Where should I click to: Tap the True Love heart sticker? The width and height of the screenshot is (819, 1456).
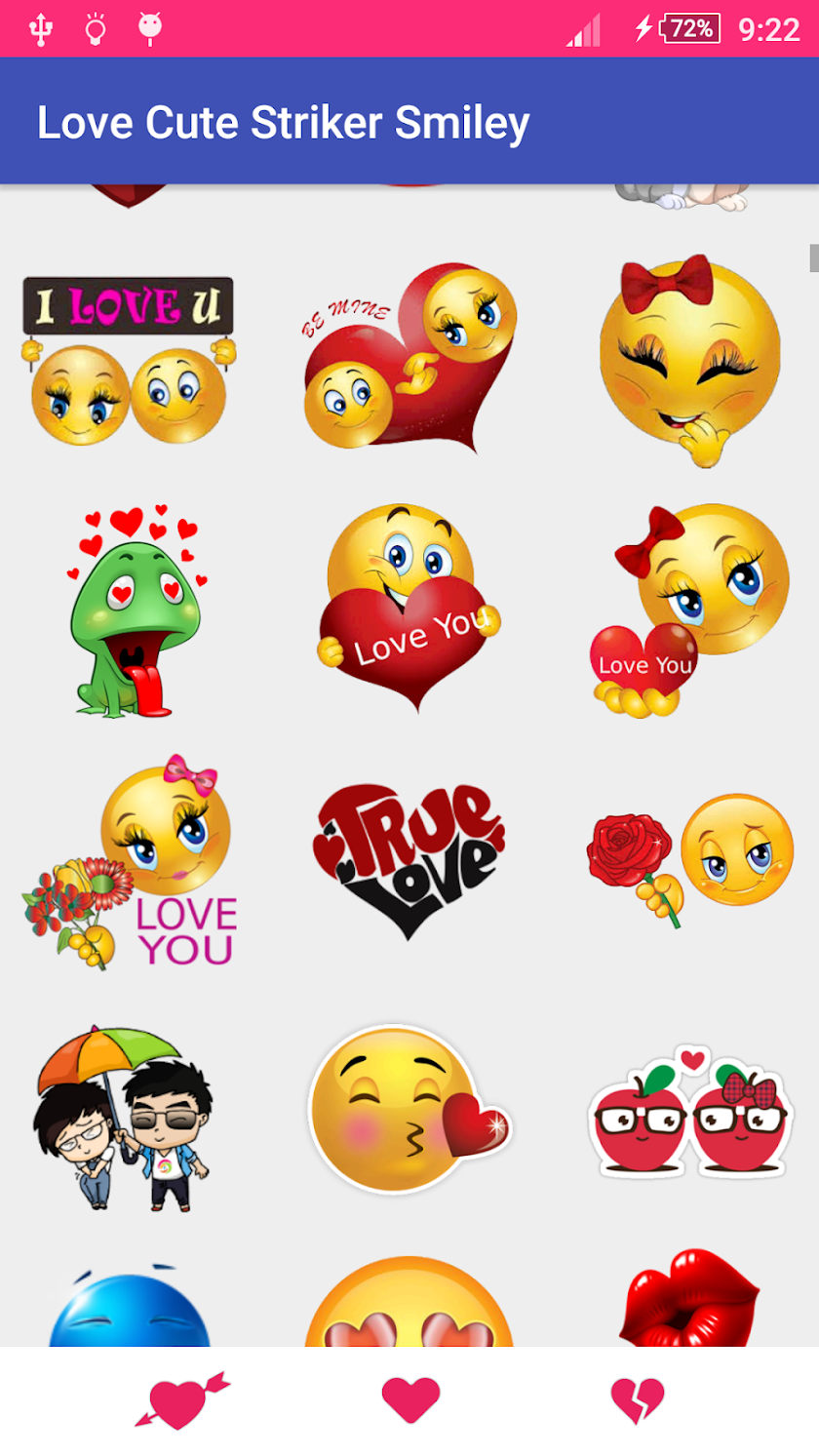click(x=409, y=860)
